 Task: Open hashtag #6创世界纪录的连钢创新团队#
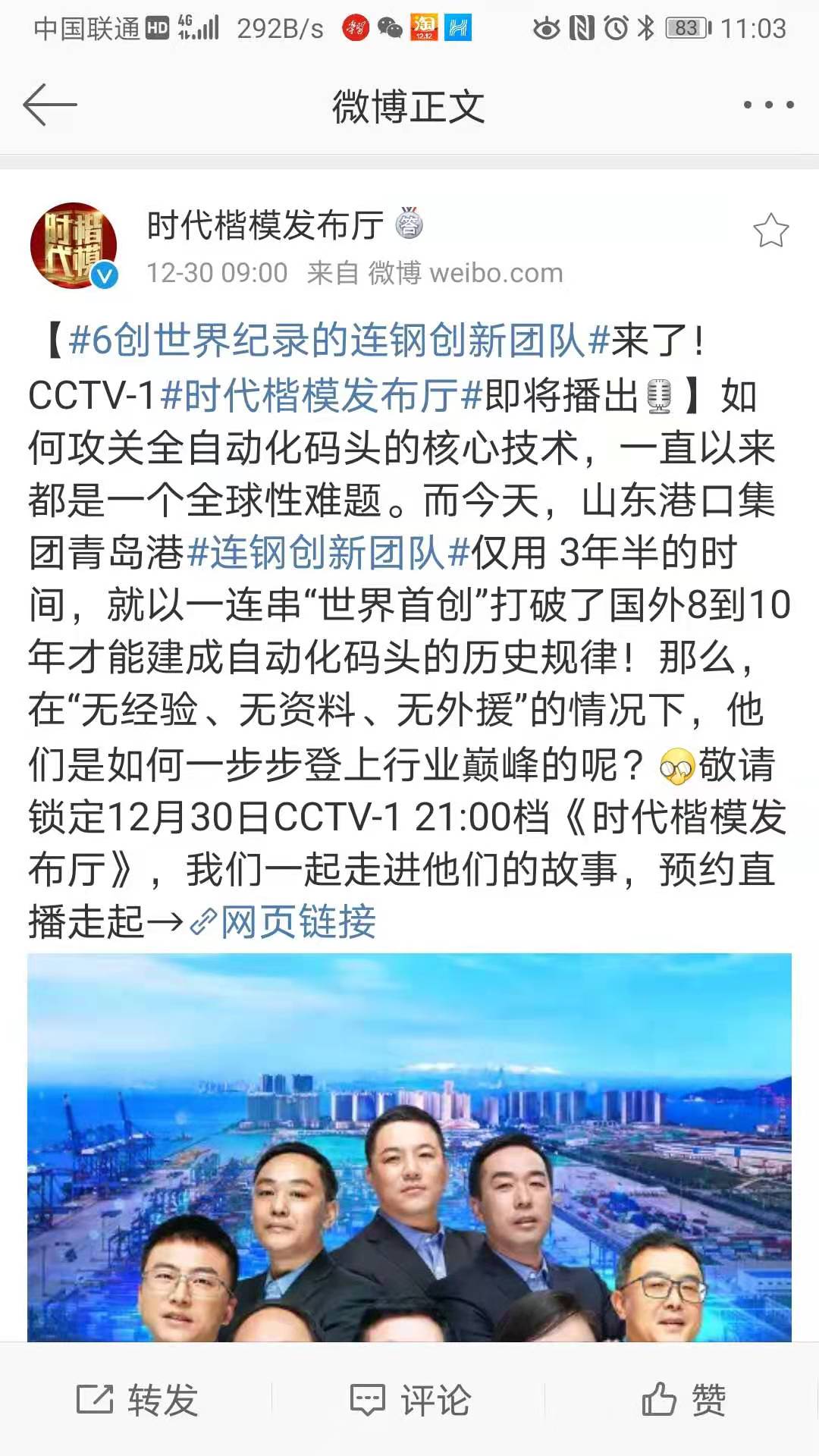click(339, 341)
